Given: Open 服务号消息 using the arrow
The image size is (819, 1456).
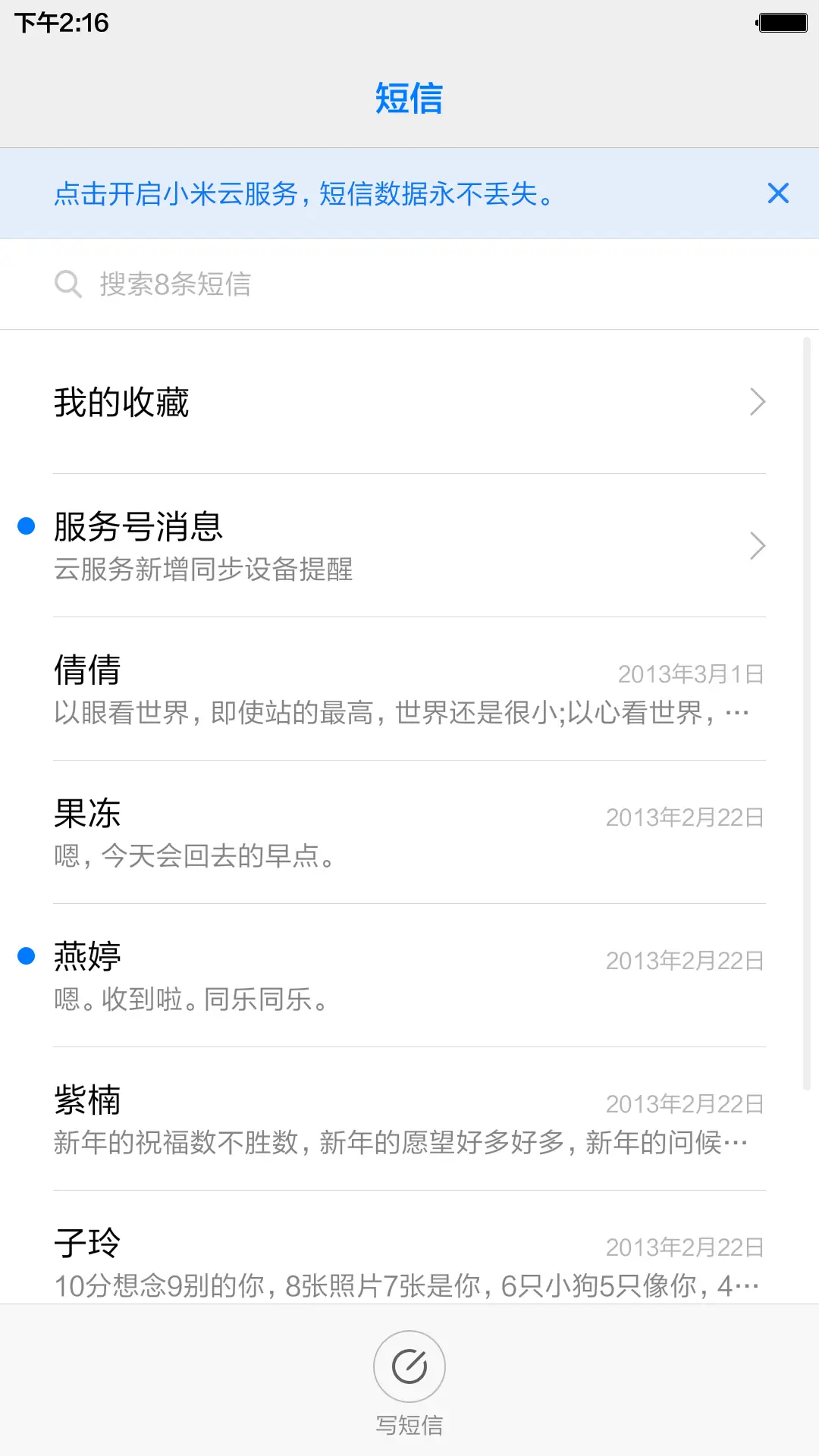Looking at the screenshot, I should point(756,545).
